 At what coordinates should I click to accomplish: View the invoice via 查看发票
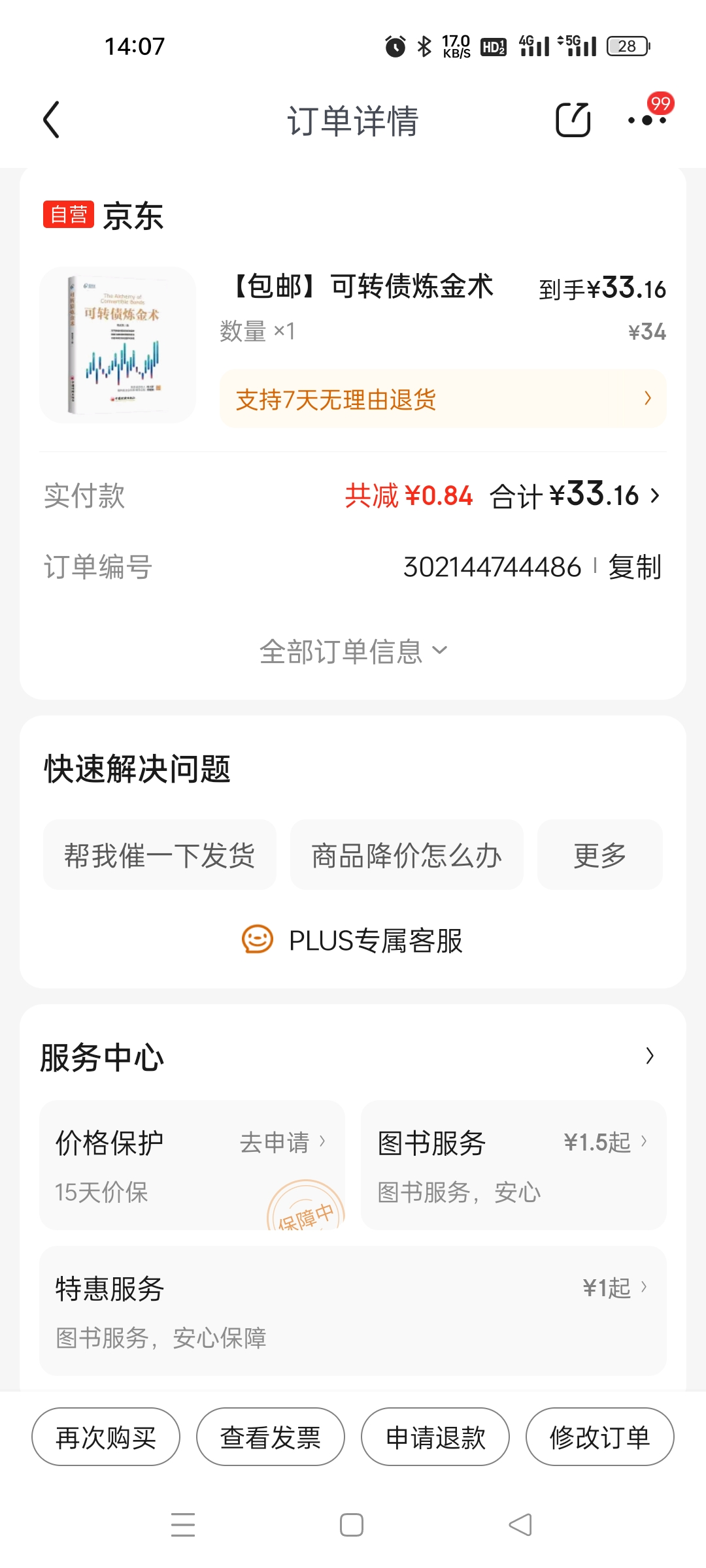point(271,1437)
